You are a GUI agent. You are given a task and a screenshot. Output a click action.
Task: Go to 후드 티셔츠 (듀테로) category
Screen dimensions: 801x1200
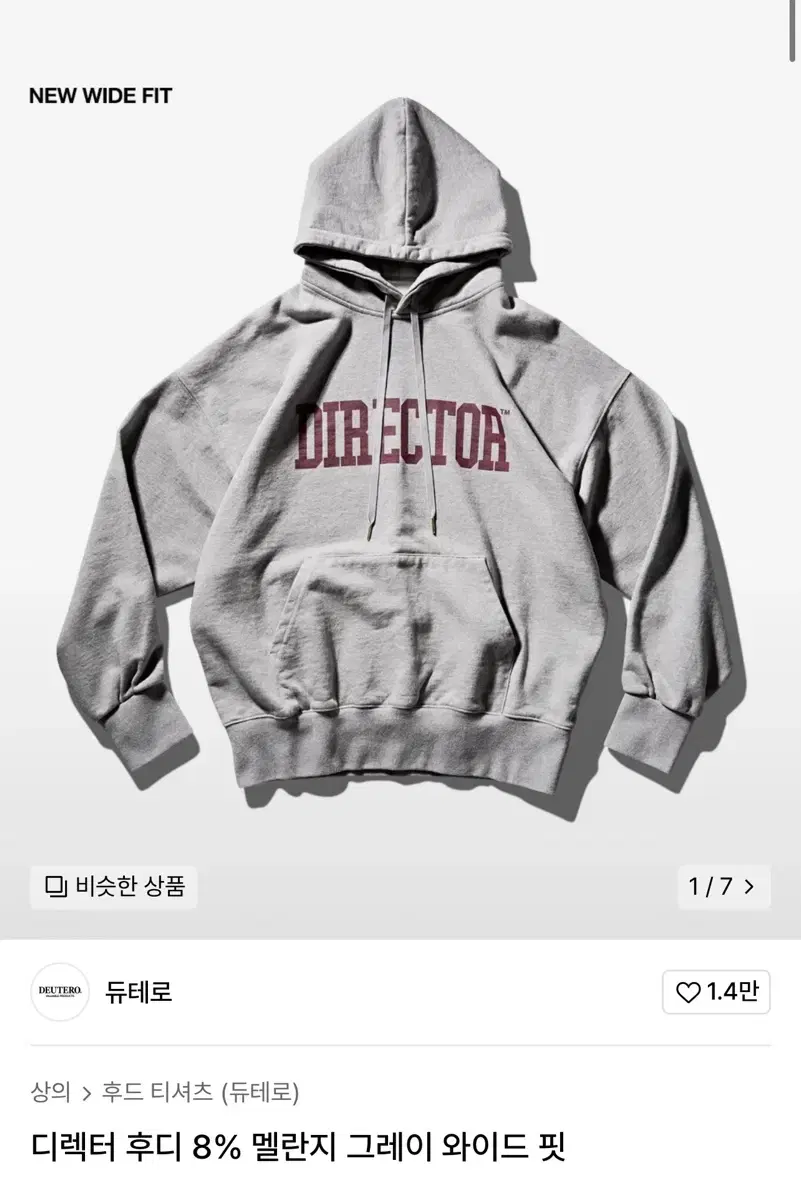click(200, 1091)
